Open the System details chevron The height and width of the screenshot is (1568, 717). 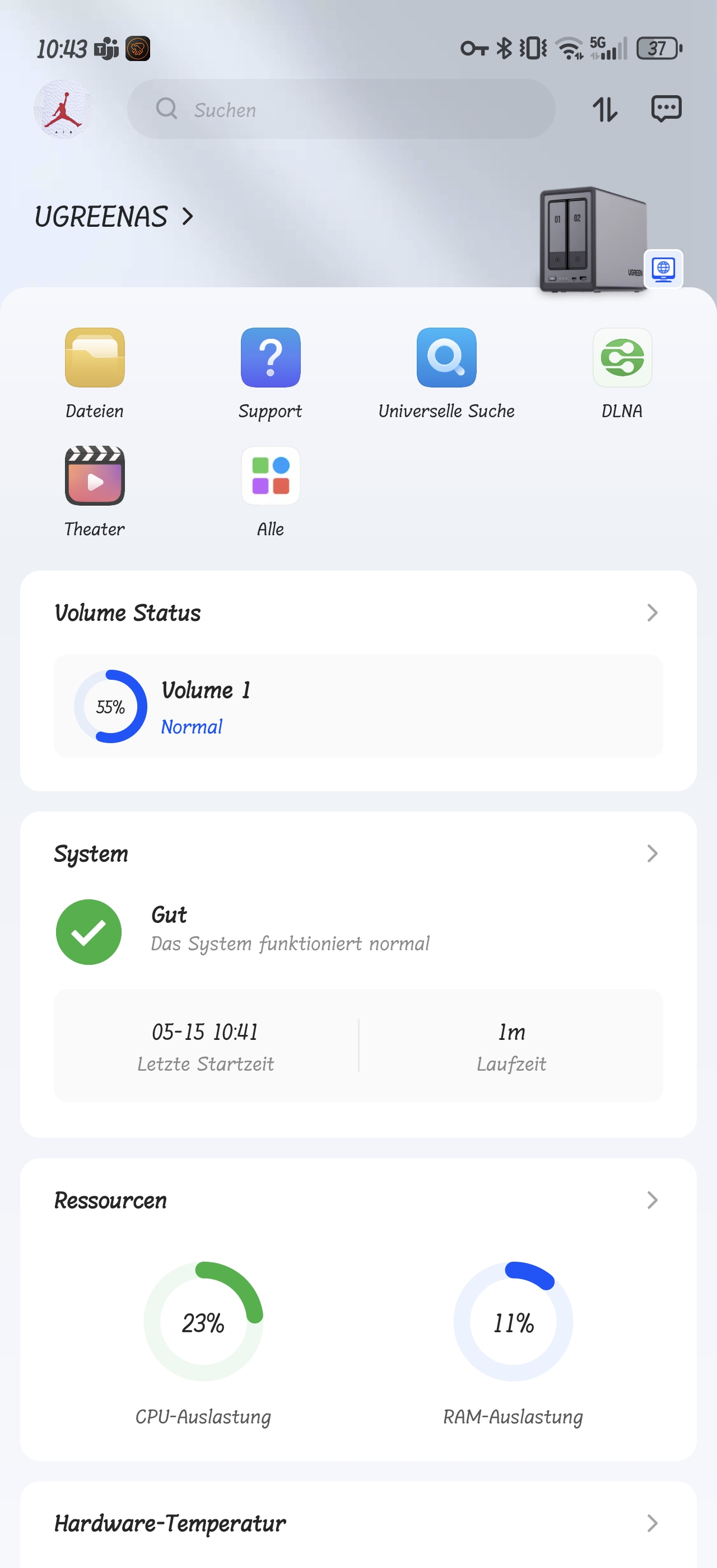(652, 853)
